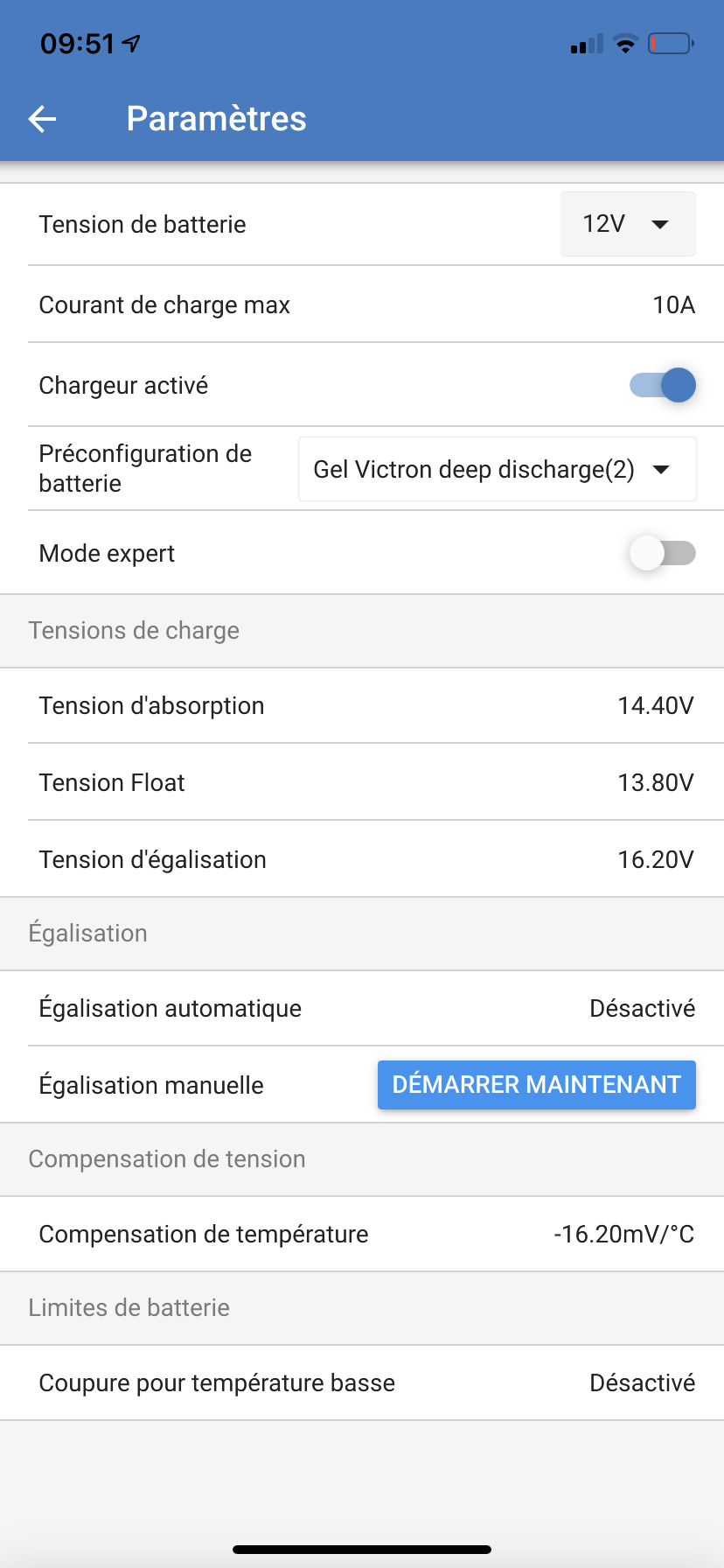Tap the DÉMARRER MAINTENANT button
This screenshot has width=724, height=1568.
pos(537,1085)
